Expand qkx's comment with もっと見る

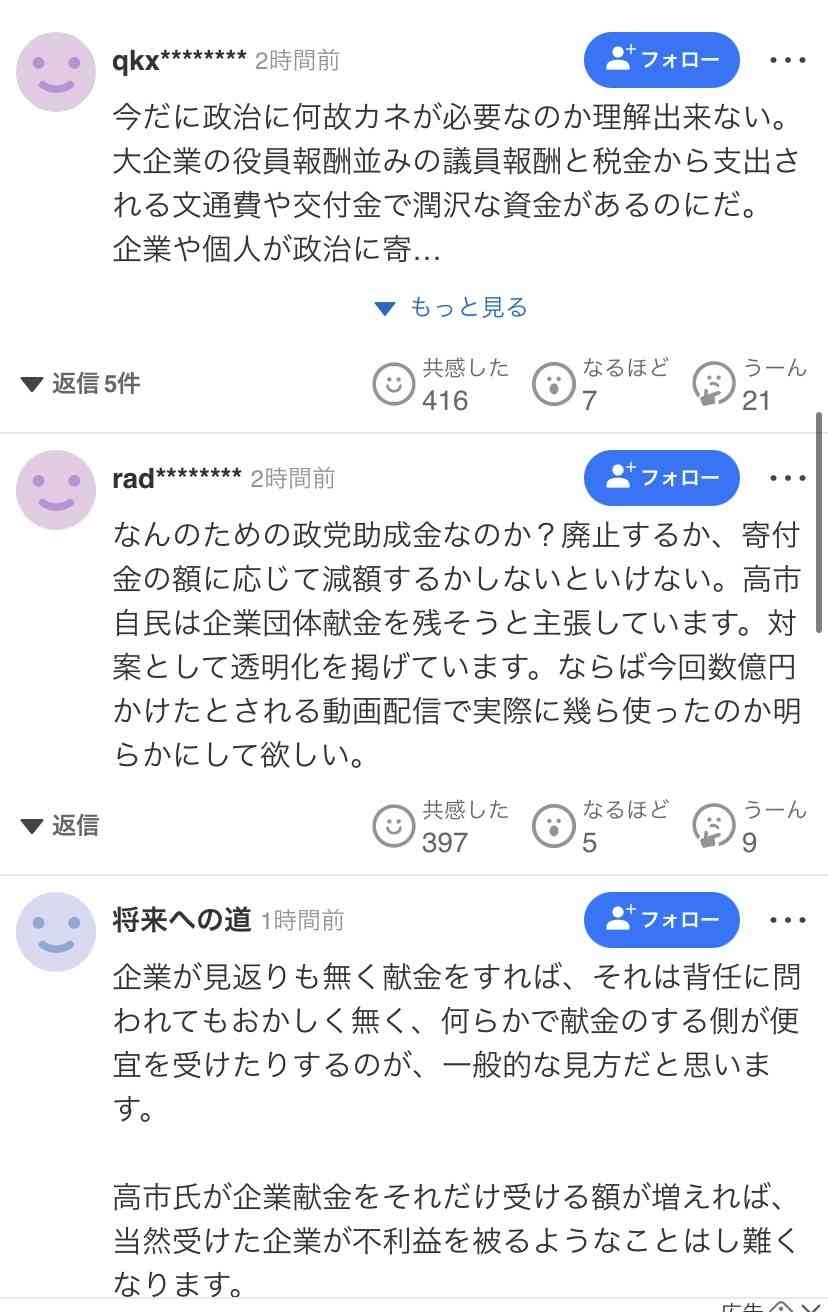pos(450,307)
